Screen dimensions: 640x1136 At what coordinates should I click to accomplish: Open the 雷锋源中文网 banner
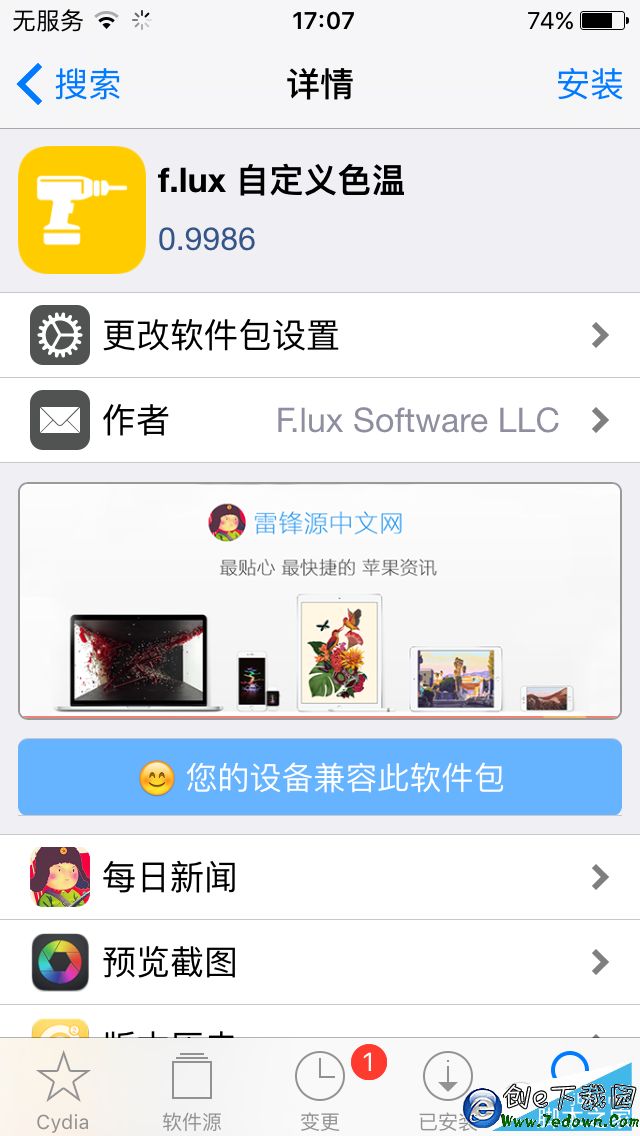[x=320, y=600]
